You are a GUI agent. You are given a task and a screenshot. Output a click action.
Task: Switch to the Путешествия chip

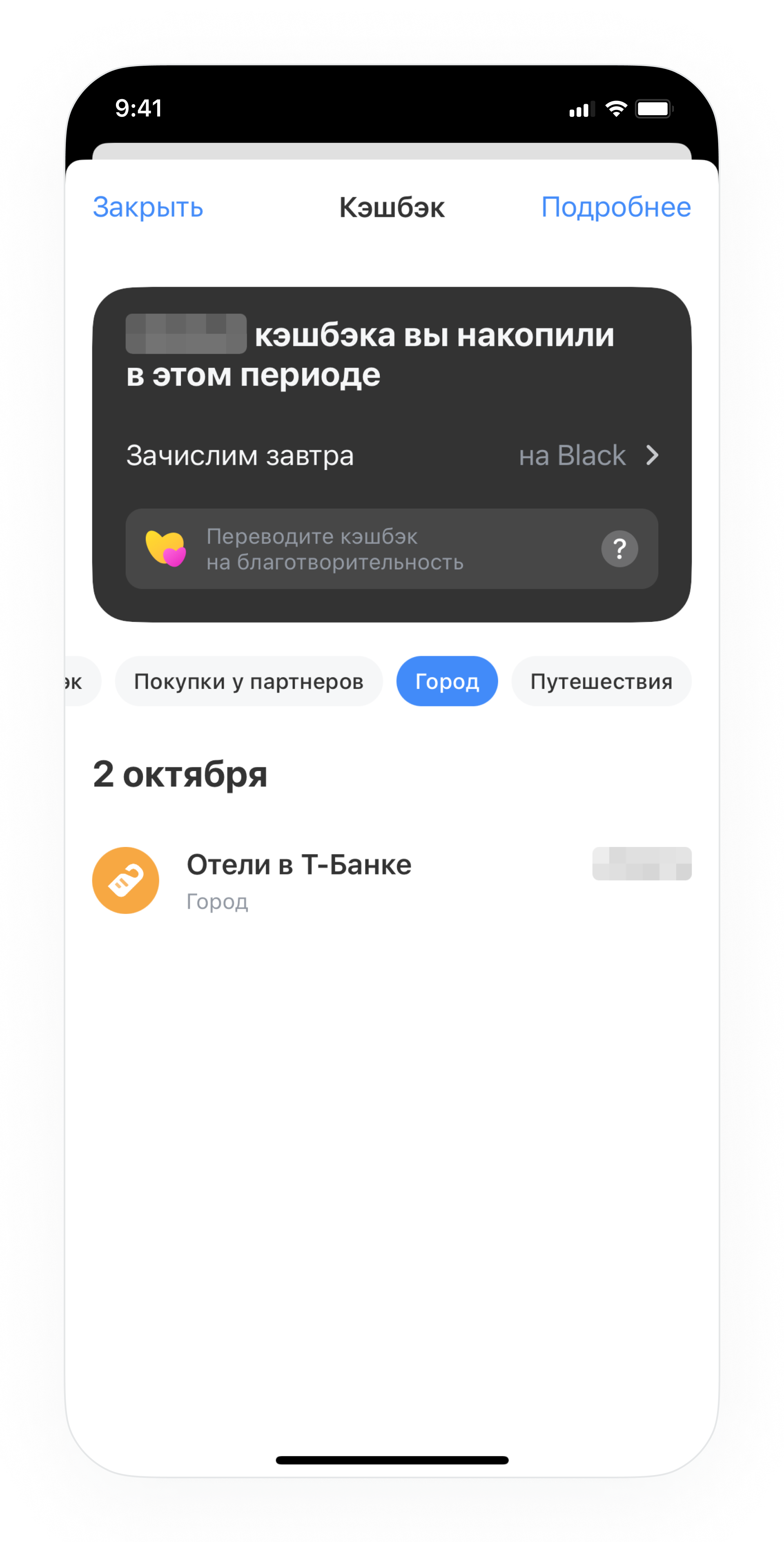click(x=601, y=681)
